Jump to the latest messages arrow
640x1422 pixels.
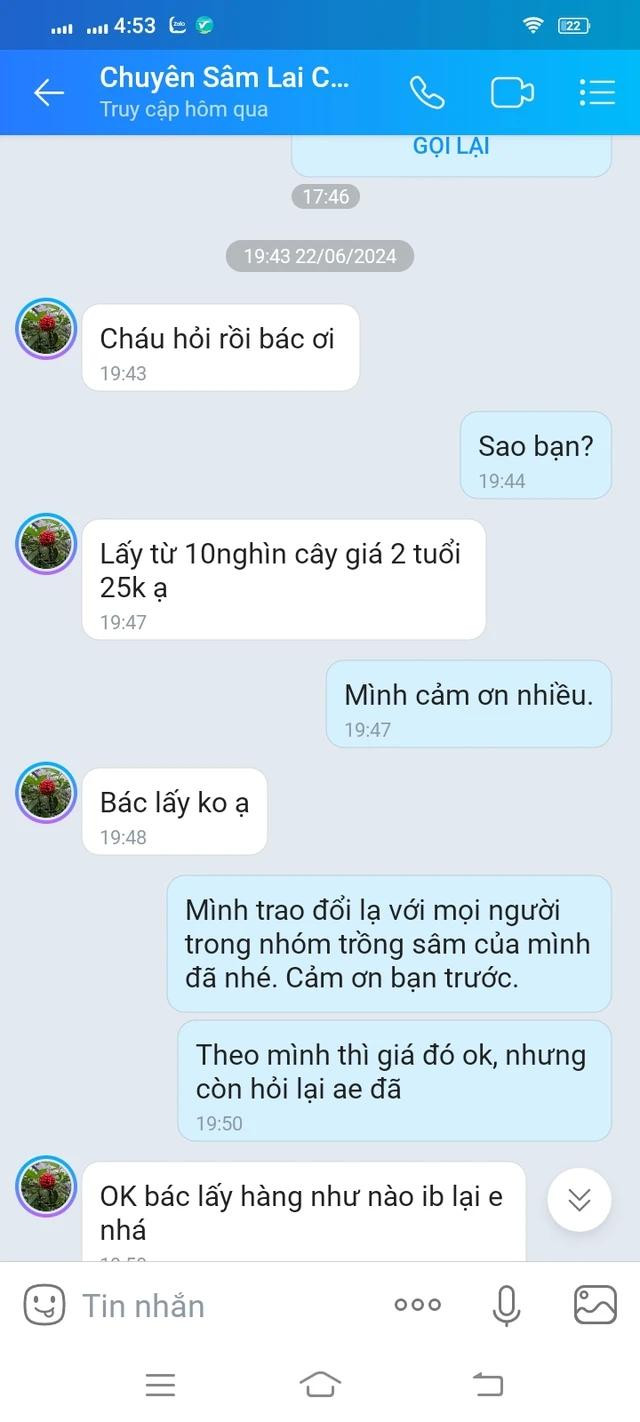click(579, 1199)
